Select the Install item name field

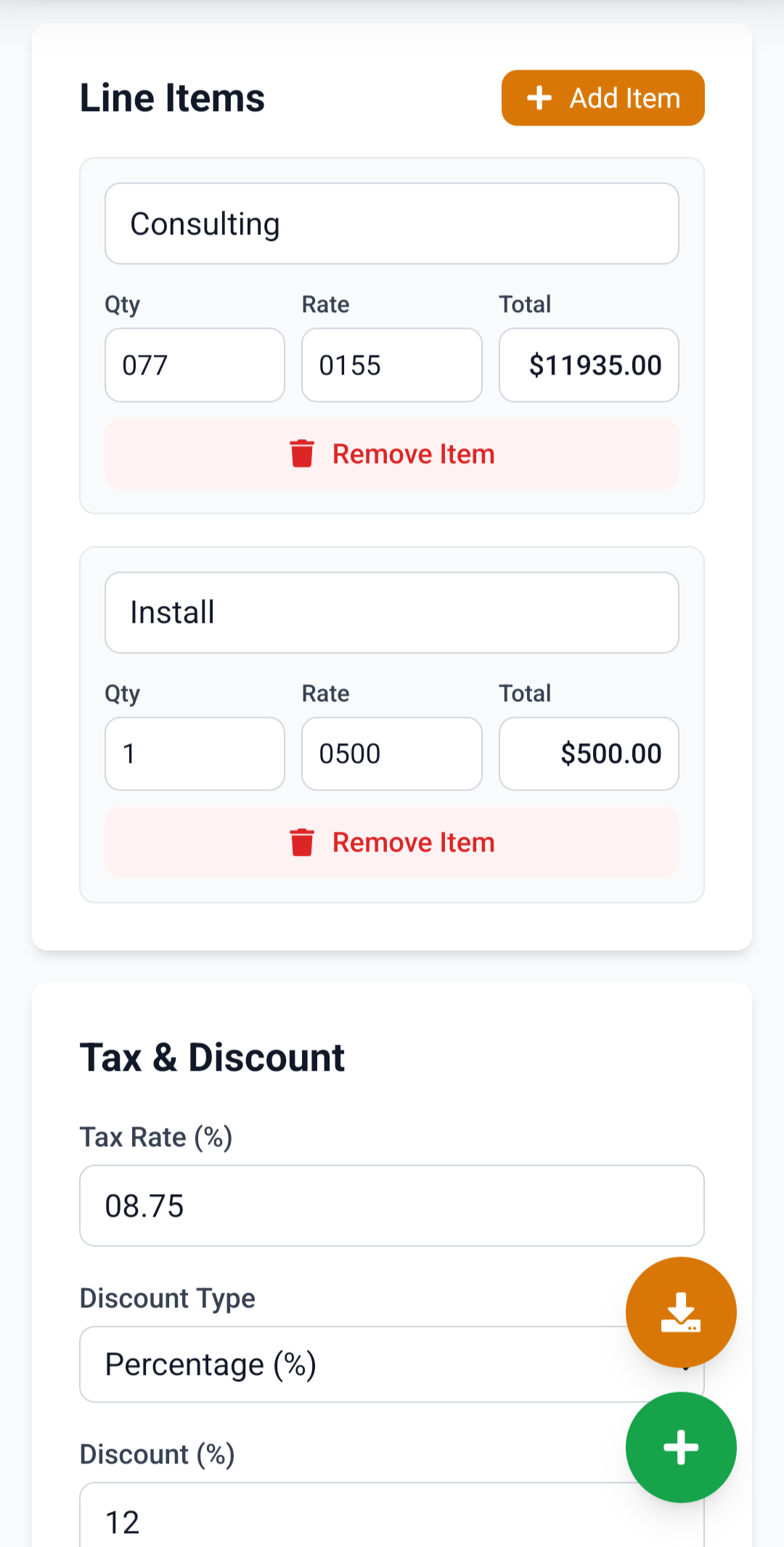point(391,612)
